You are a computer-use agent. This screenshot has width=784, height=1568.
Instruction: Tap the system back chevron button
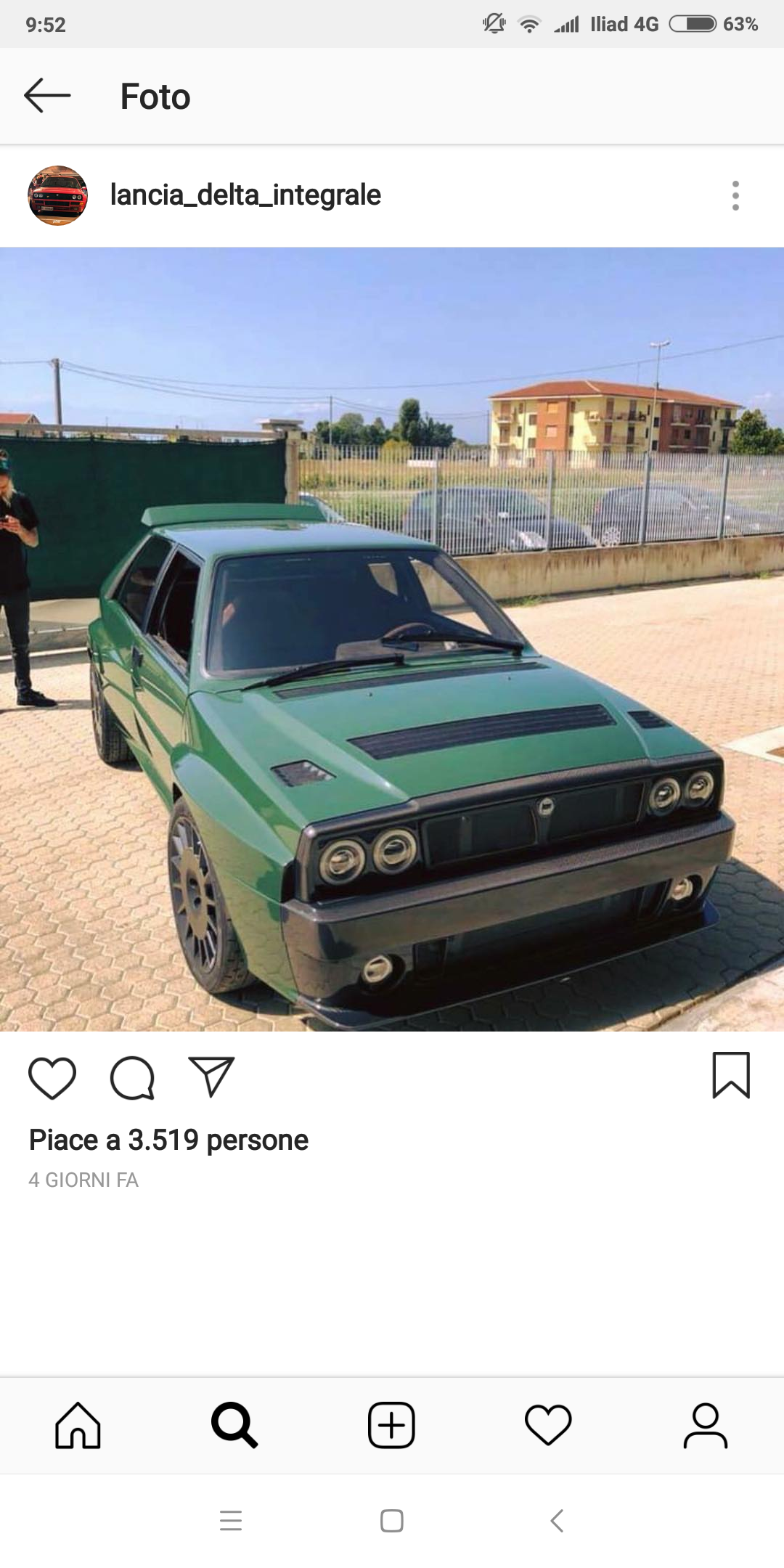[557, 1520]
